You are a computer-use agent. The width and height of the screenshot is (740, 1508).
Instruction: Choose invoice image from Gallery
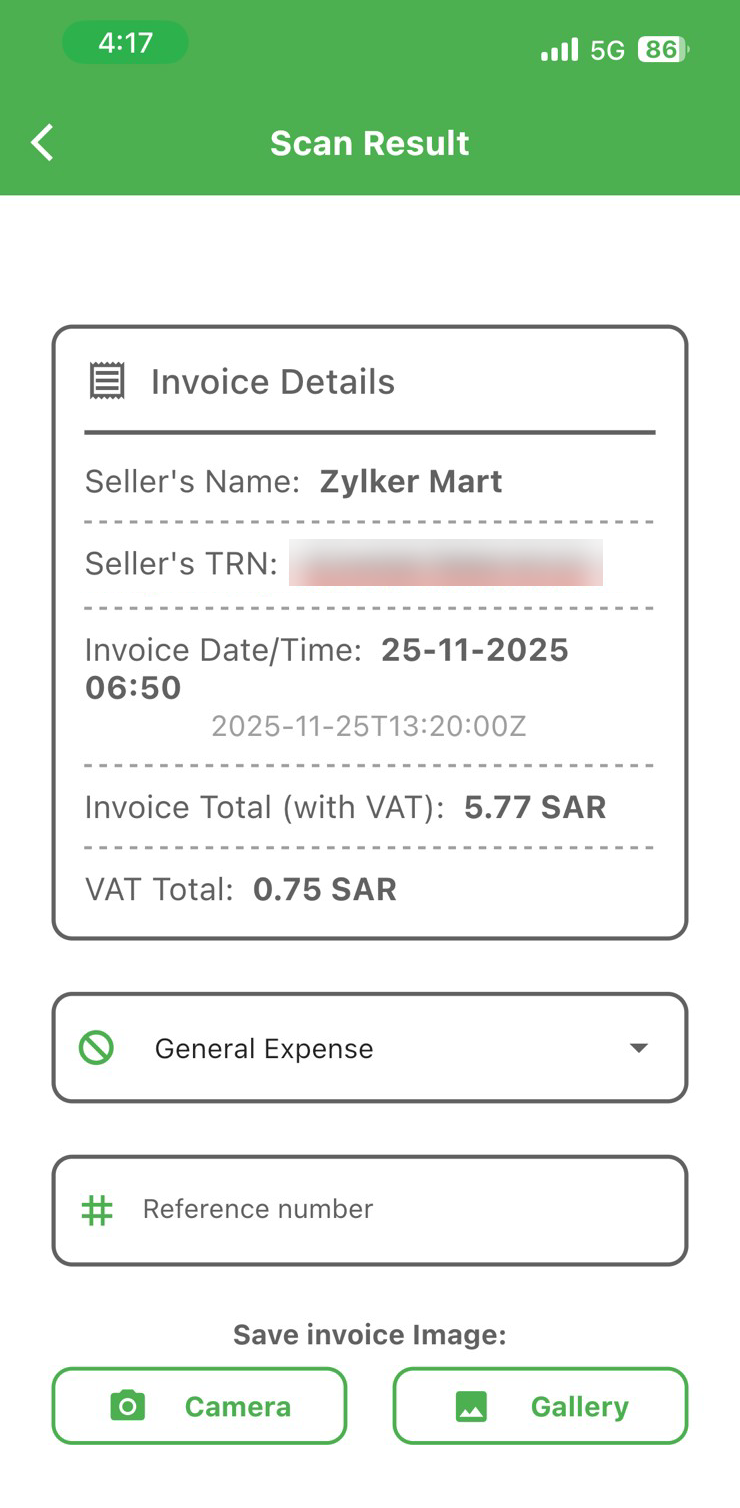pyautogui.click(x=540, y=1406)
